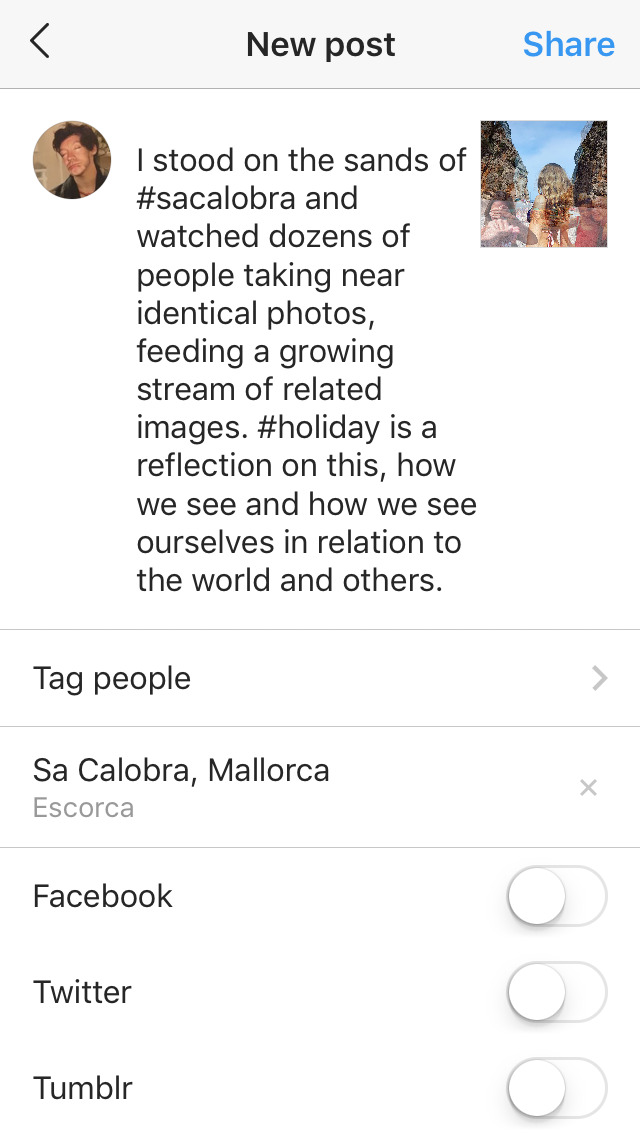Toggle Tumblr sharing on
The width and height of the screenshot is (640, 1136).
[557, 1087]
